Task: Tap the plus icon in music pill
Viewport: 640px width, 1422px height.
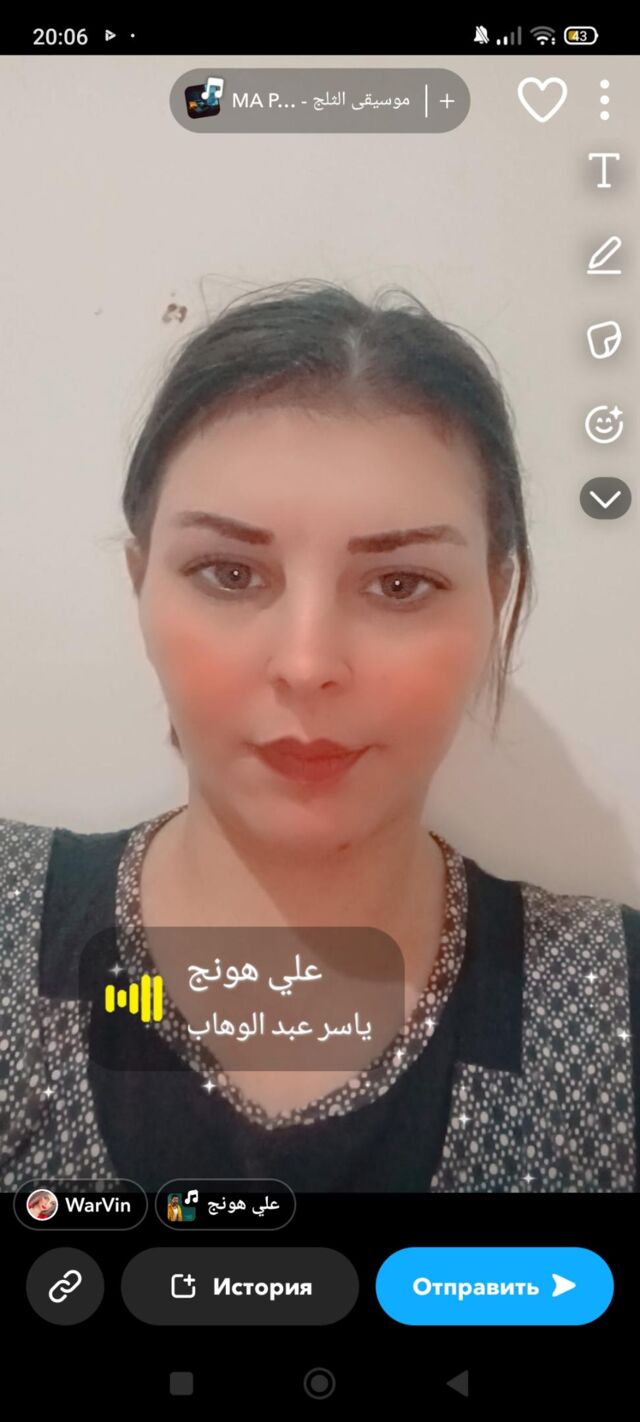Action: pyautogui.click(x=447, y=101)
